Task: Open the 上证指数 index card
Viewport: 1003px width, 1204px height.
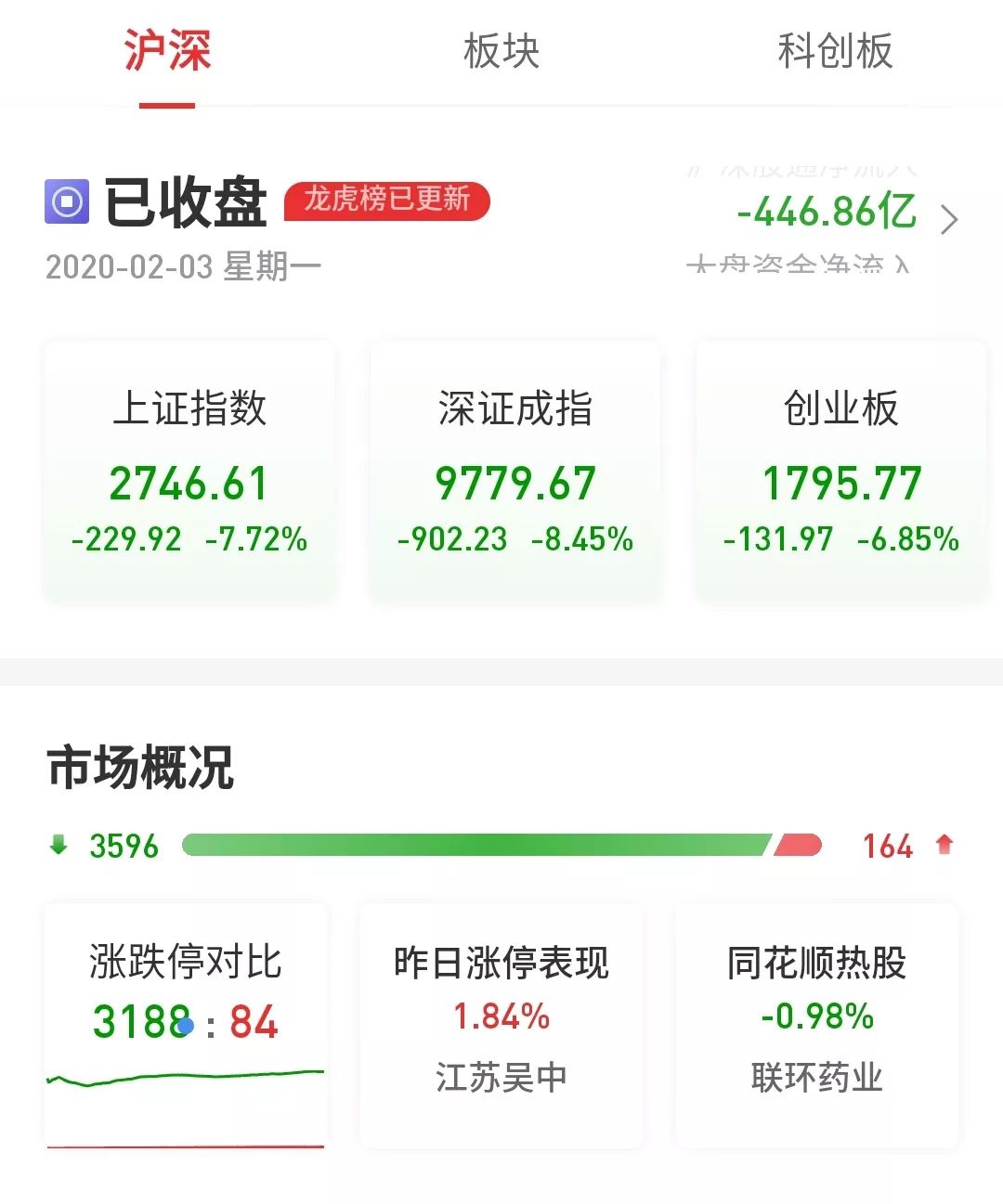Action: pos(188,469)
